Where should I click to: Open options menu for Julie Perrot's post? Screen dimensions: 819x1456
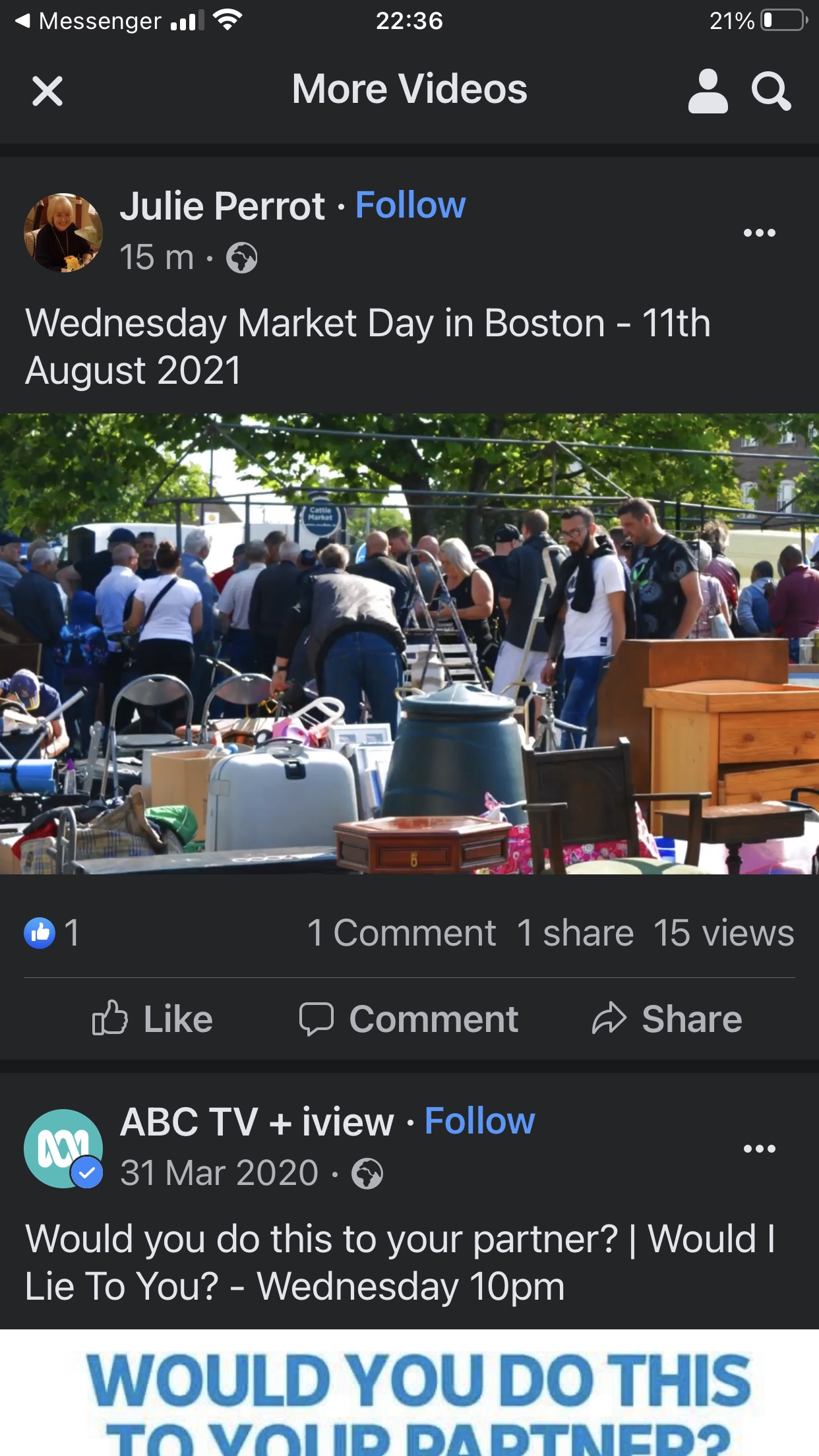pos(759,233)
